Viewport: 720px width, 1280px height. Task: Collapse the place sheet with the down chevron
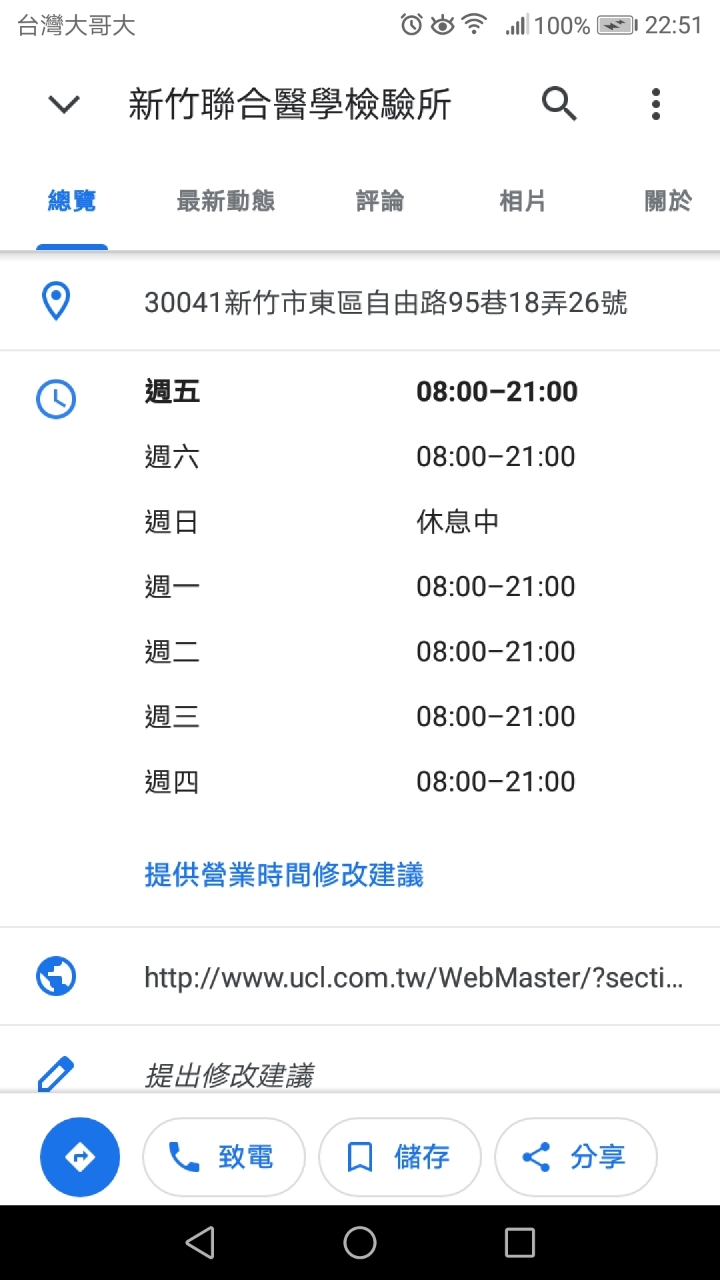click(x=64, y=104)
